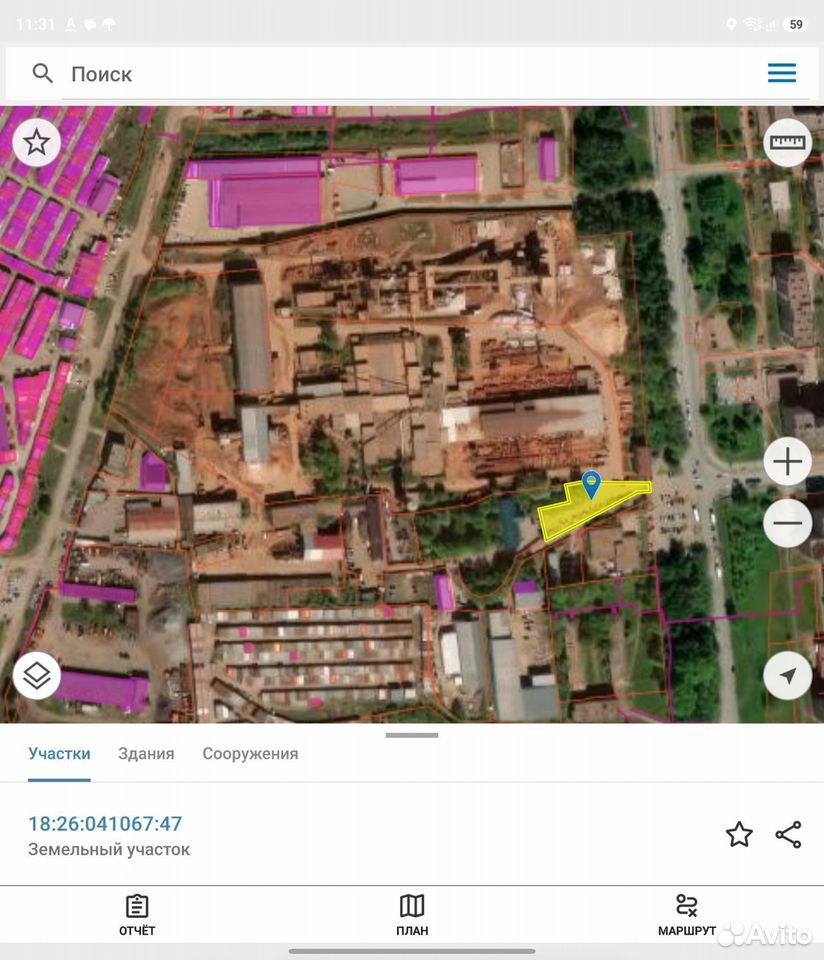Switch to the Здания tab
Screen dimensions: 824x960
pyautogui.click(x=146, y=754)
